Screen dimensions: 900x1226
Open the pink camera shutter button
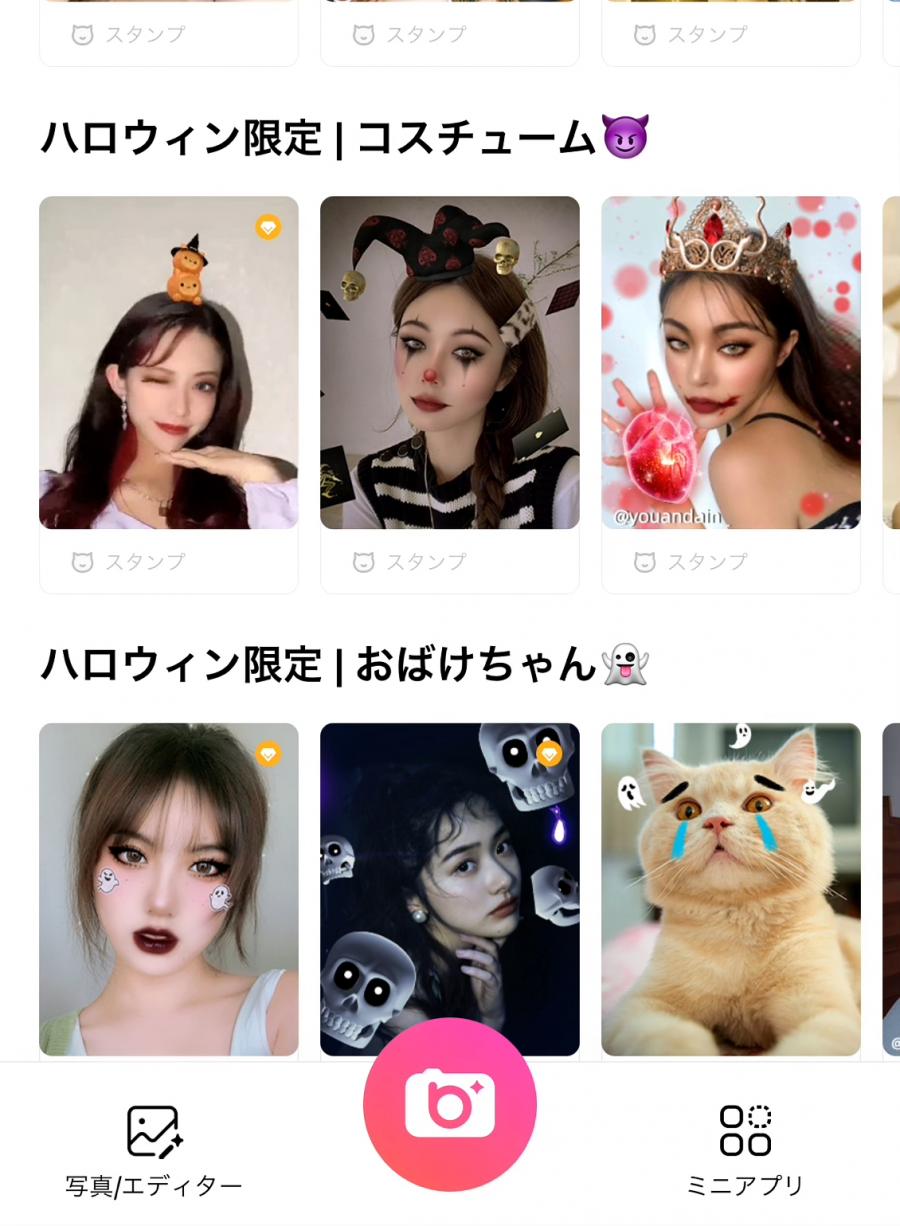point(450,1105)
